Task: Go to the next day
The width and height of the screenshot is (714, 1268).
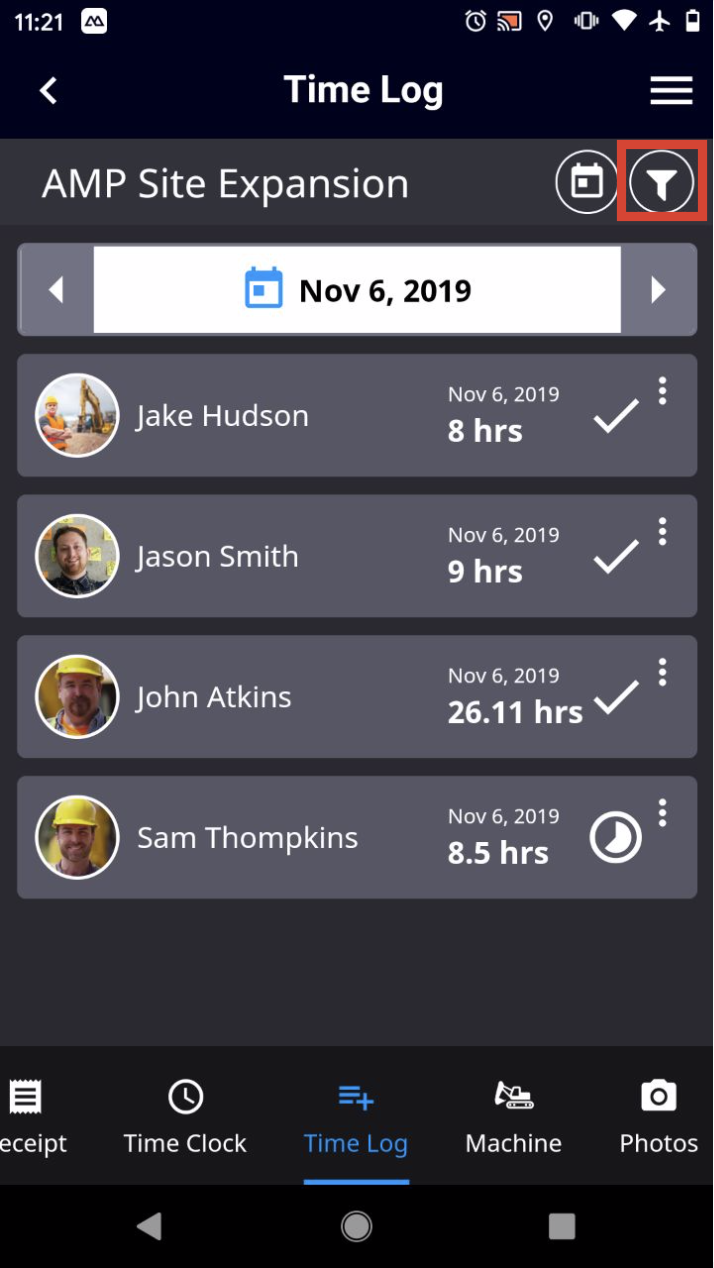Action: [658, 290]
